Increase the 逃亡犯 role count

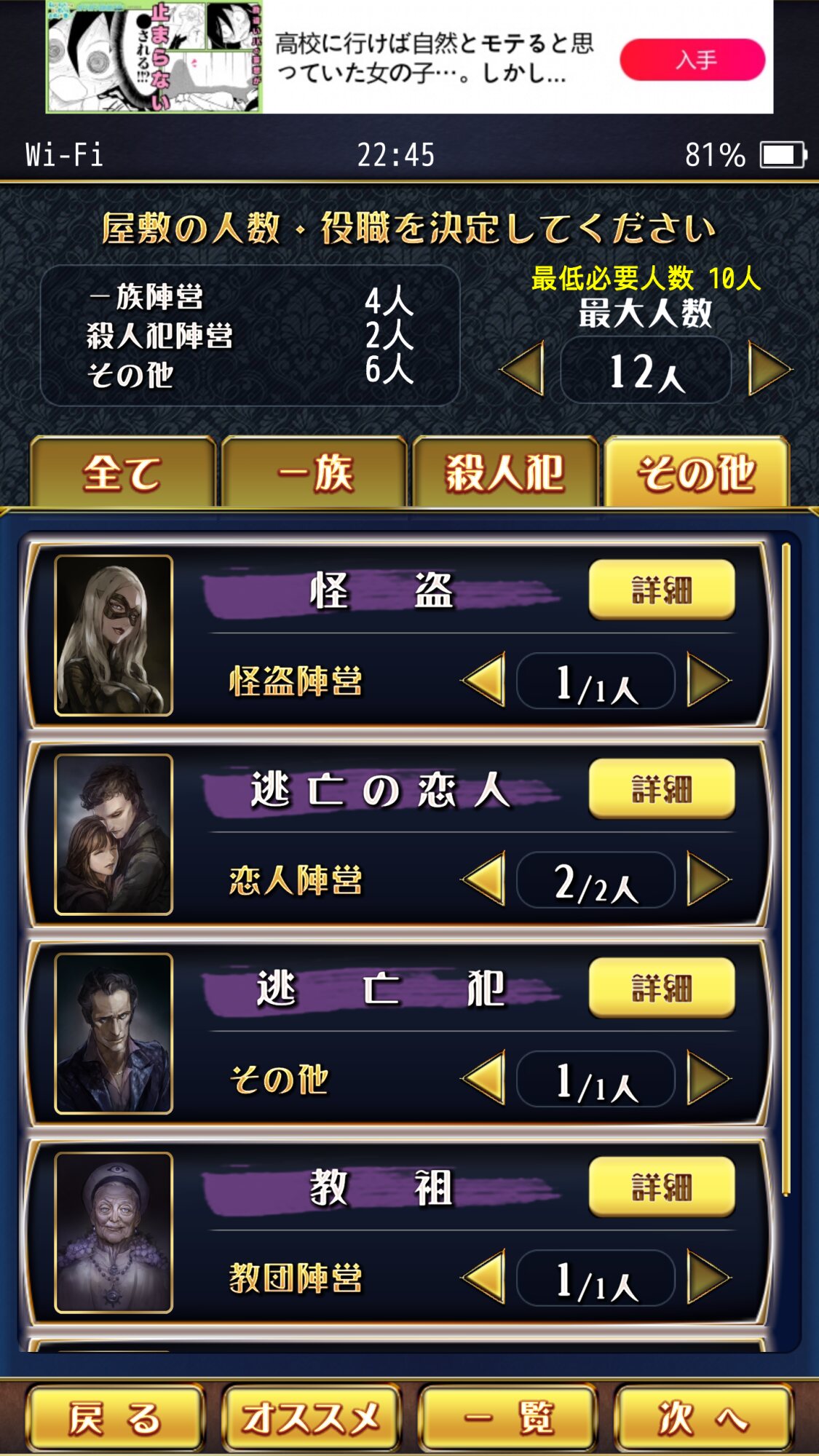[x=708, y=1078]
